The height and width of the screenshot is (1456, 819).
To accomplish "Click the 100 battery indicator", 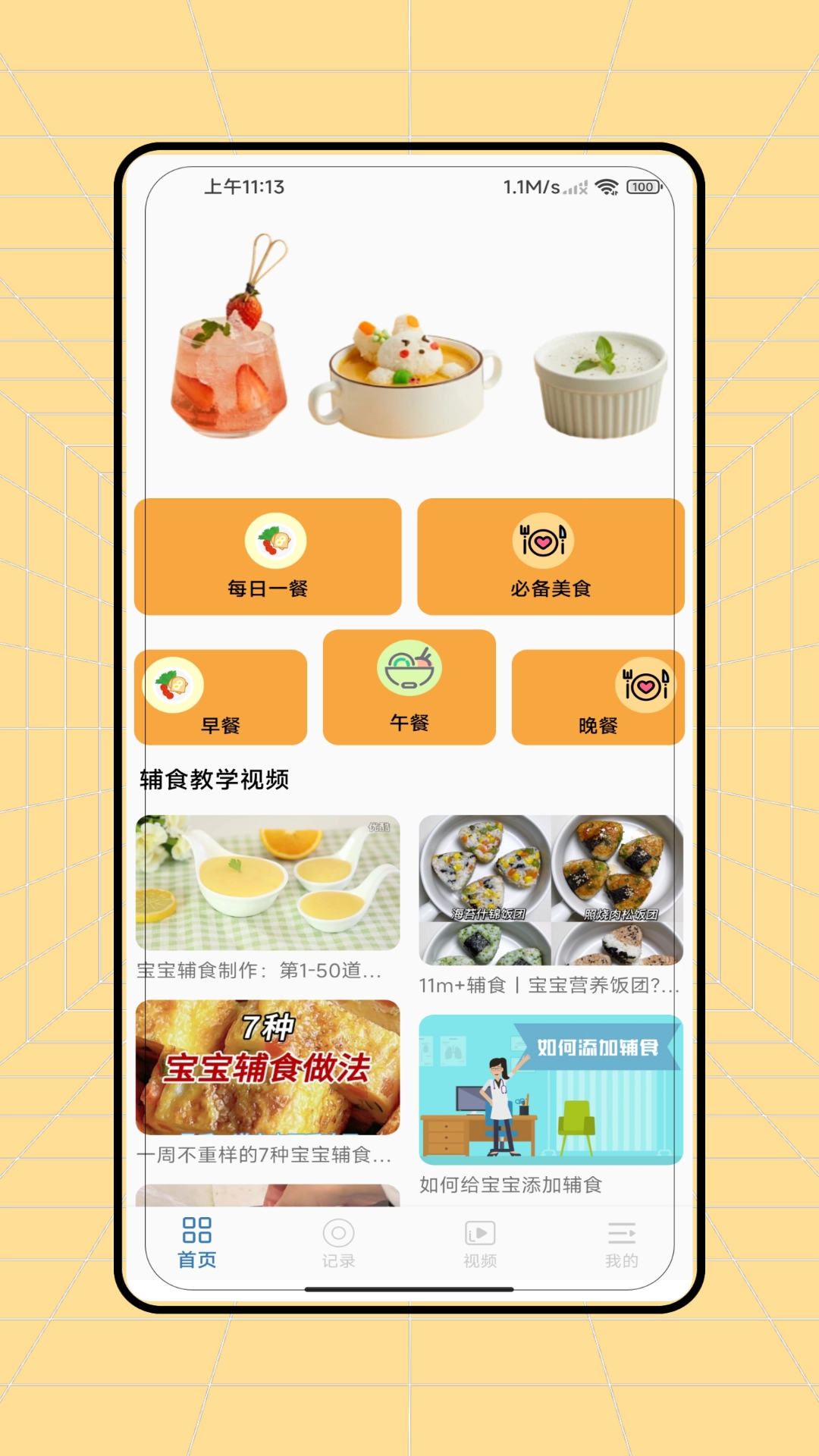I will point(640,186).
